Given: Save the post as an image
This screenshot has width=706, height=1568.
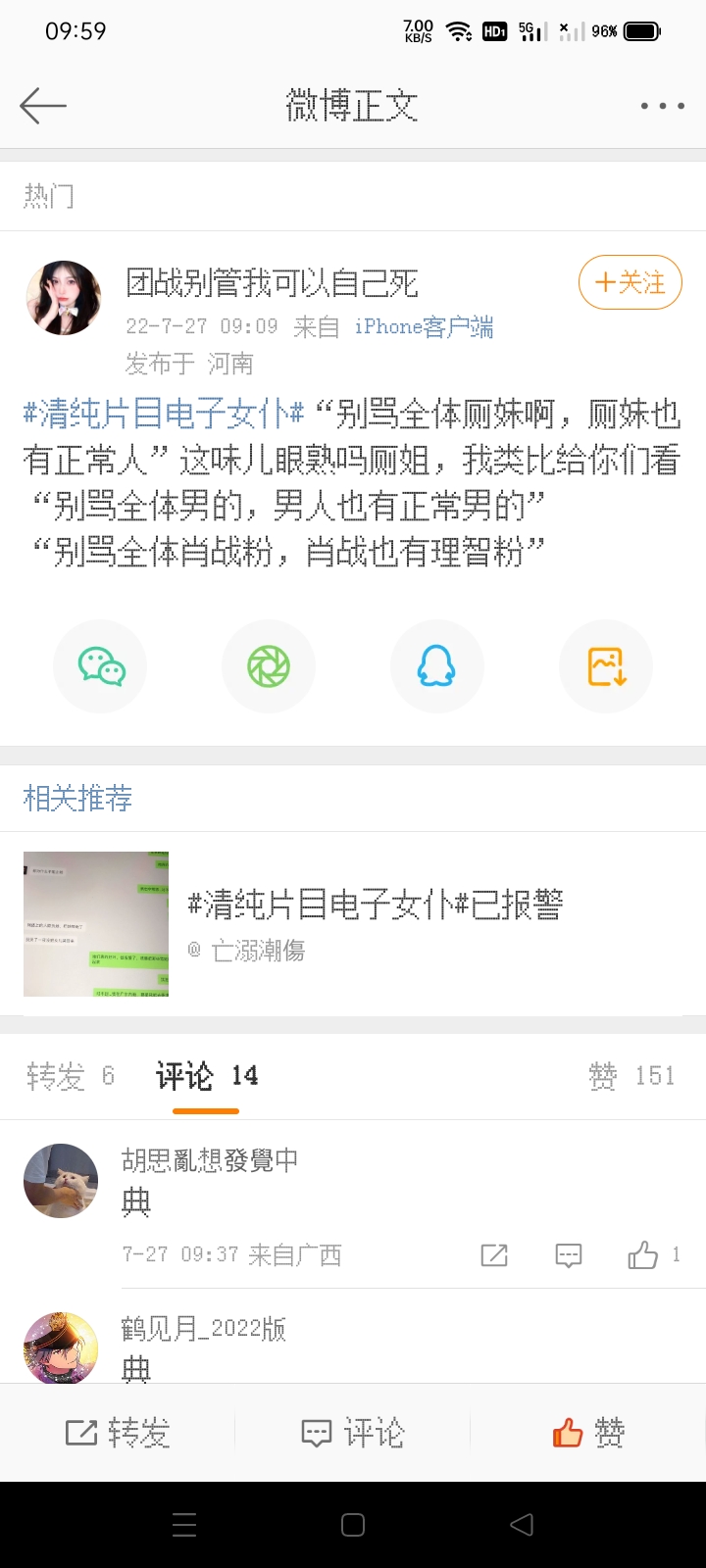Looking at the screenshot, I should tap(605, 666).
